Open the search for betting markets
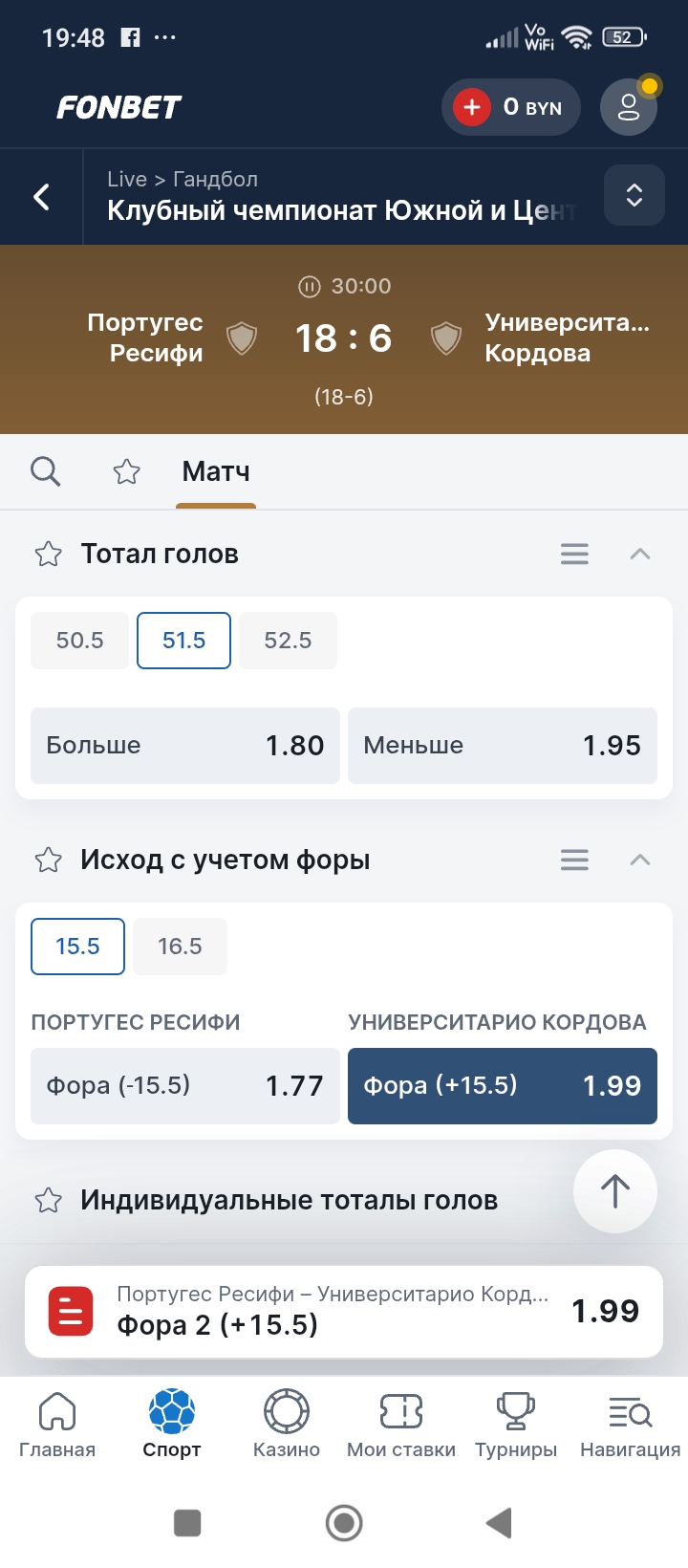 click(45, 470)
